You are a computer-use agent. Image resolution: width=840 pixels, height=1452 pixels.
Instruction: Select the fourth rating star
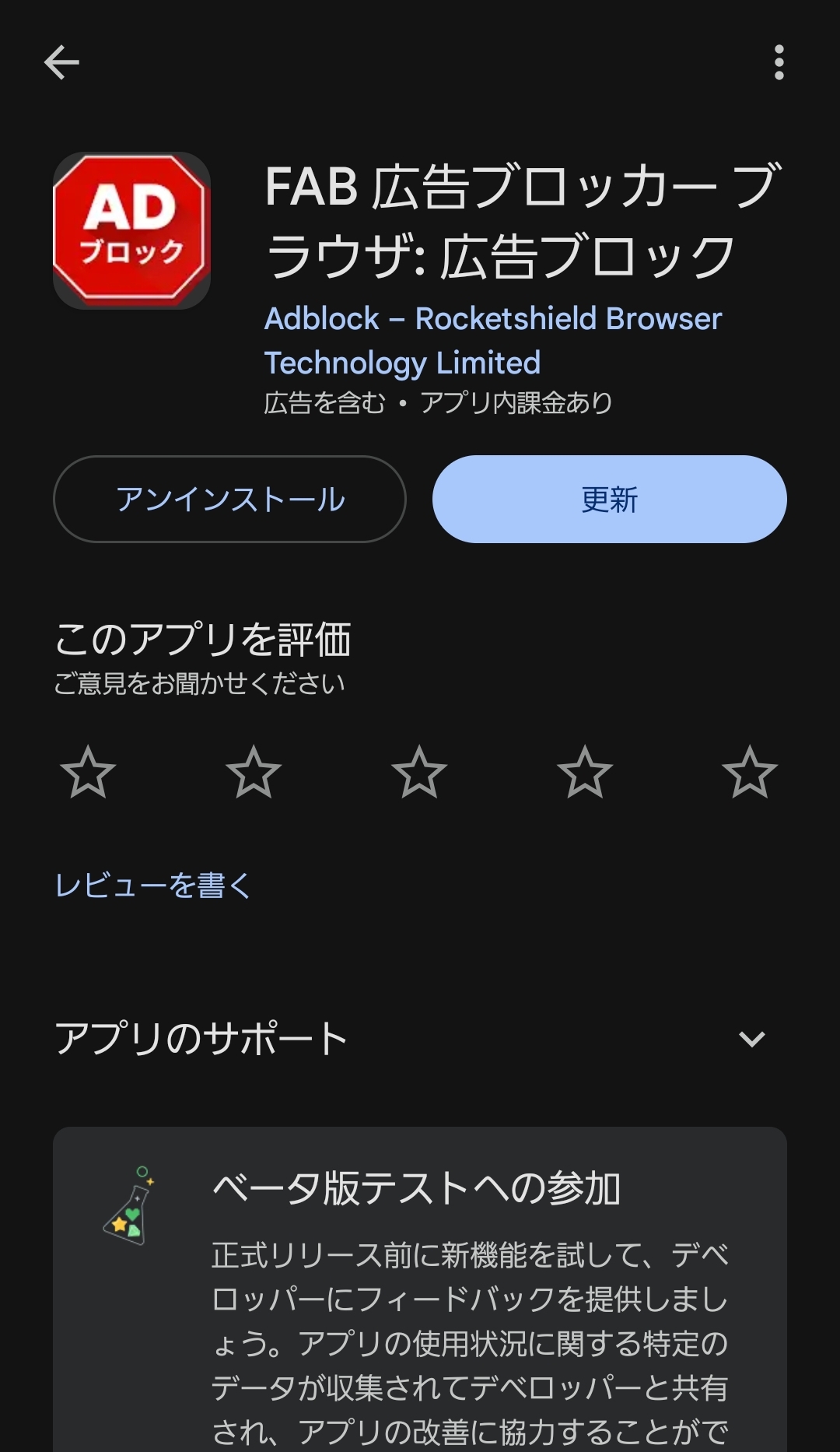[585, 772]
